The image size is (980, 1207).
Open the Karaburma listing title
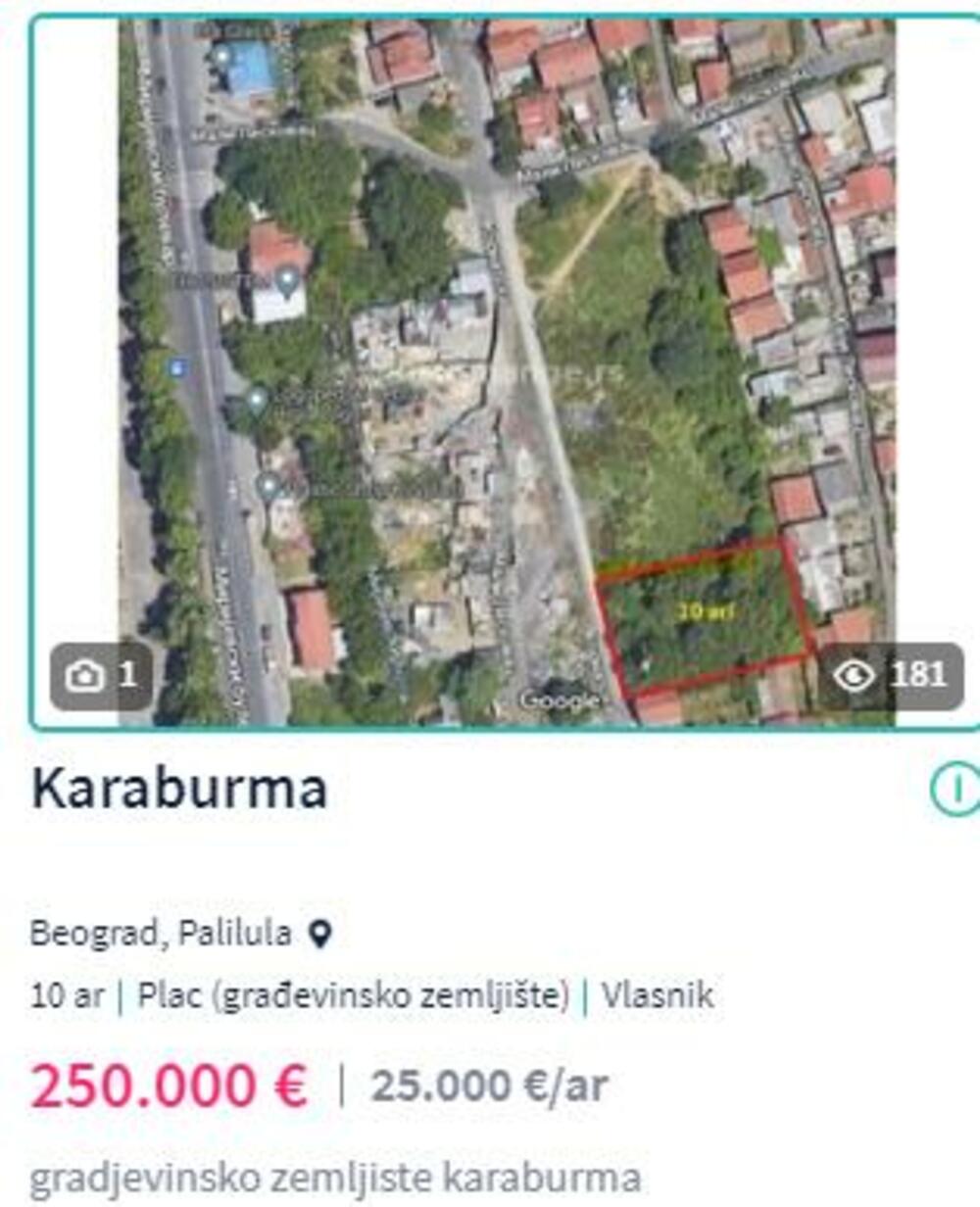179,789
